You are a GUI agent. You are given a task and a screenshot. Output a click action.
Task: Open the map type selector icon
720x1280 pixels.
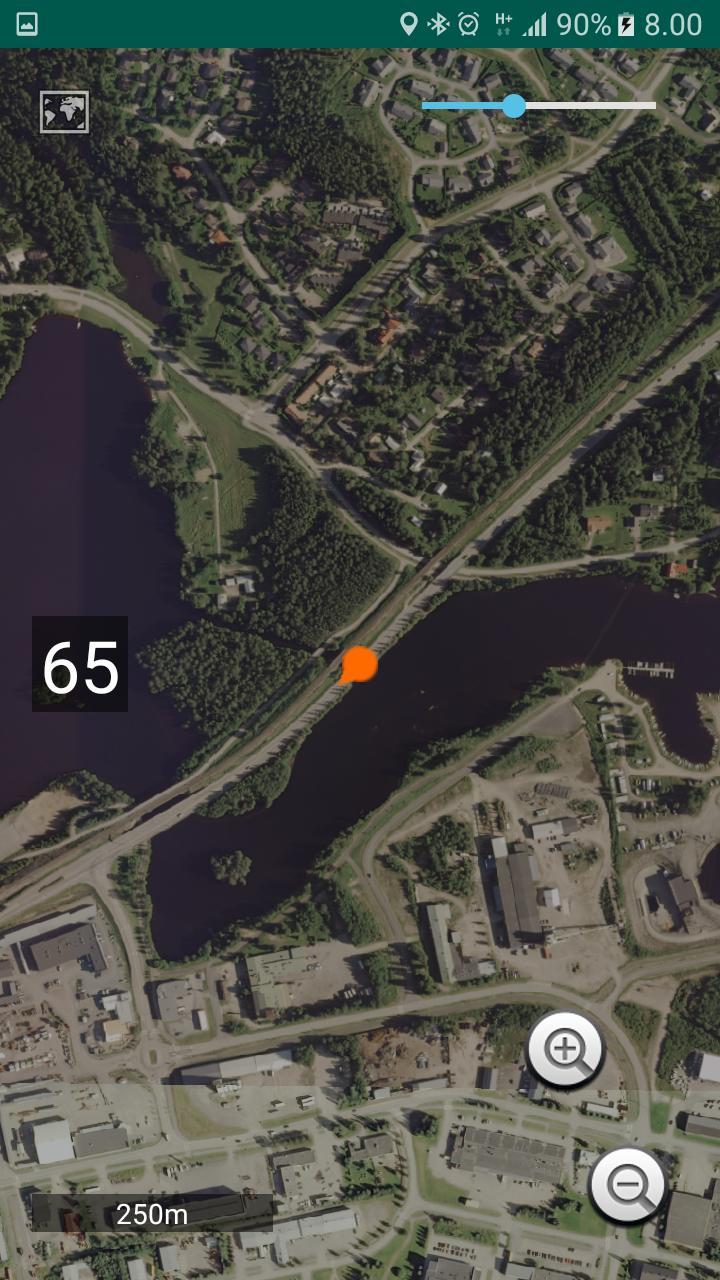tap(65, 112)
